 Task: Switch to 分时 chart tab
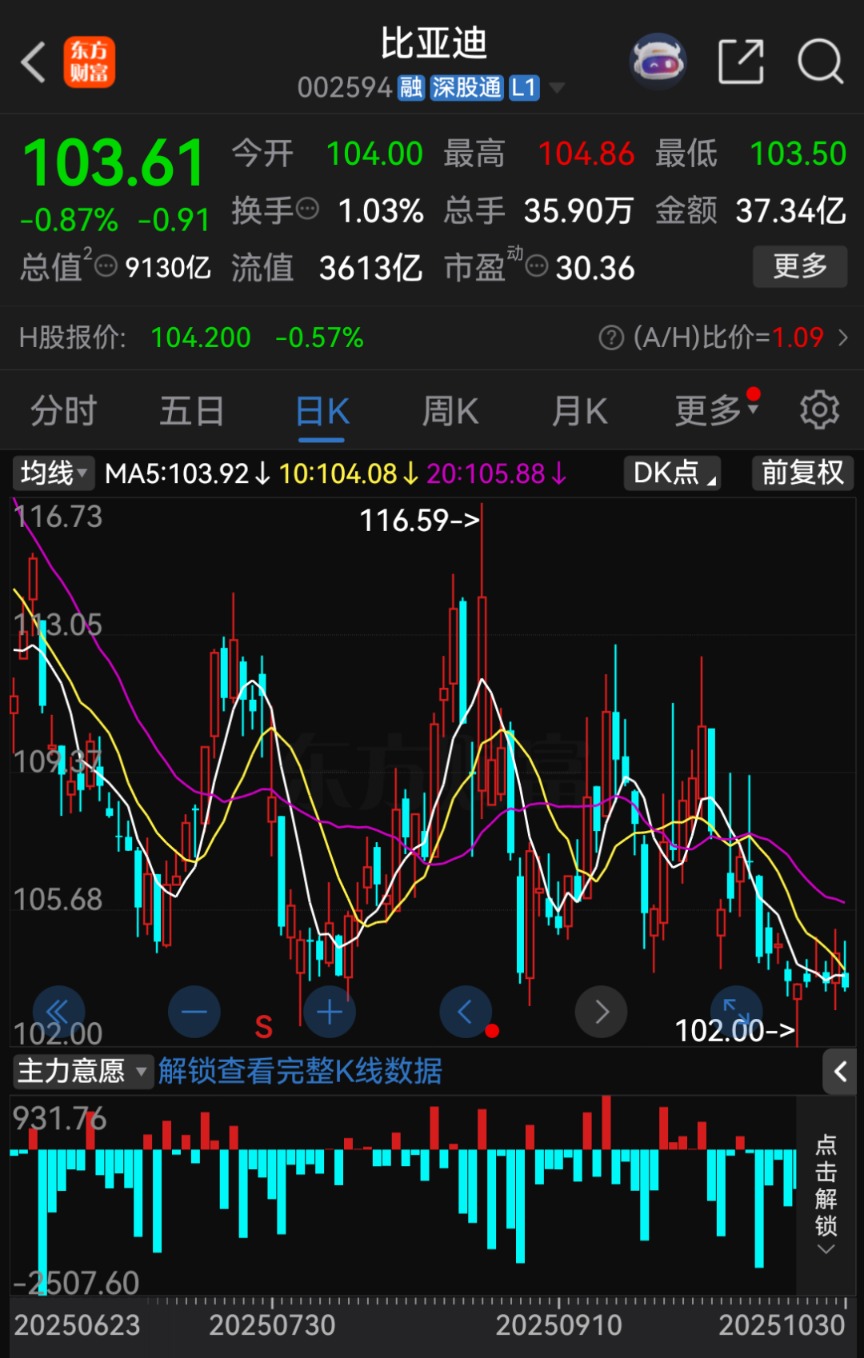[63, 411]
